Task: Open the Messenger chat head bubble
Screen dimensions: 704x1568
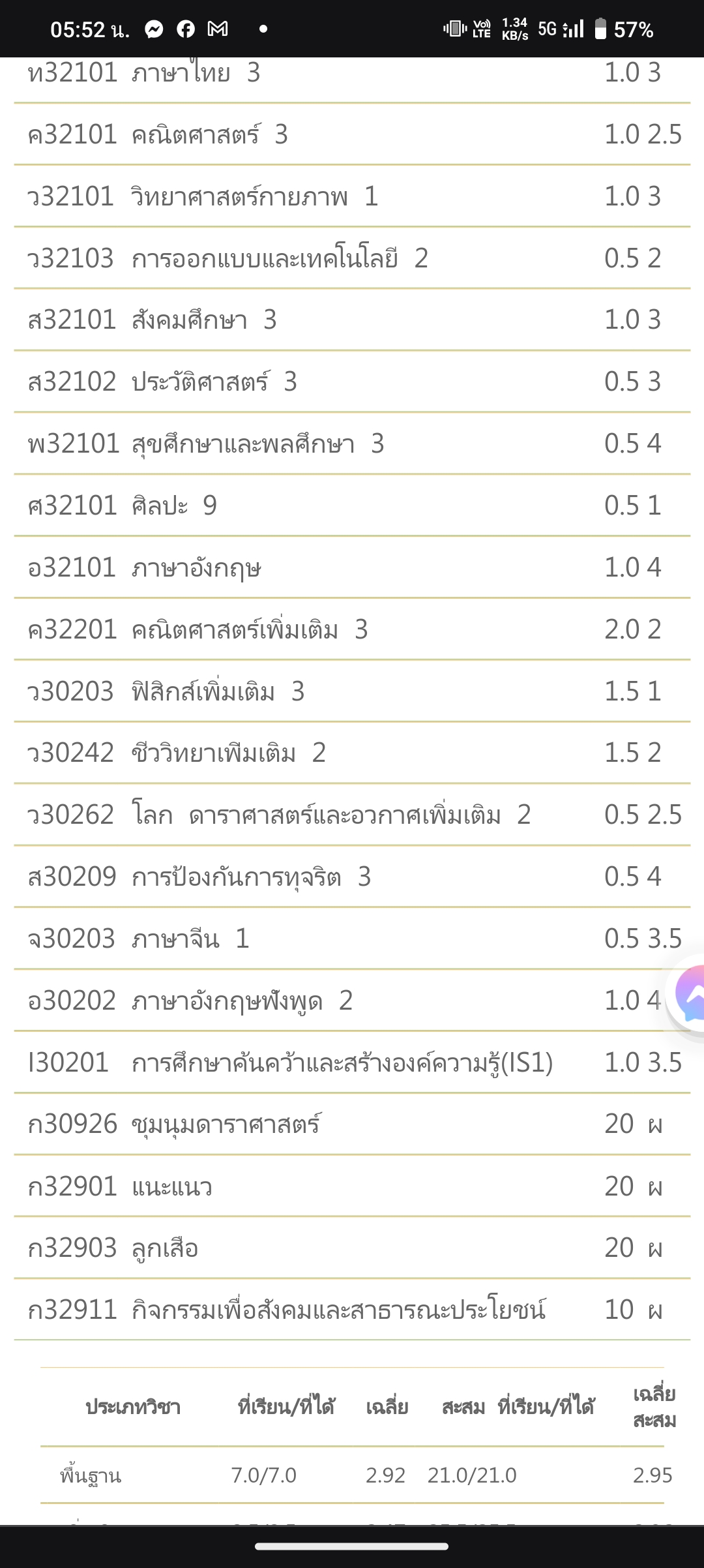Action: point(687,993)
